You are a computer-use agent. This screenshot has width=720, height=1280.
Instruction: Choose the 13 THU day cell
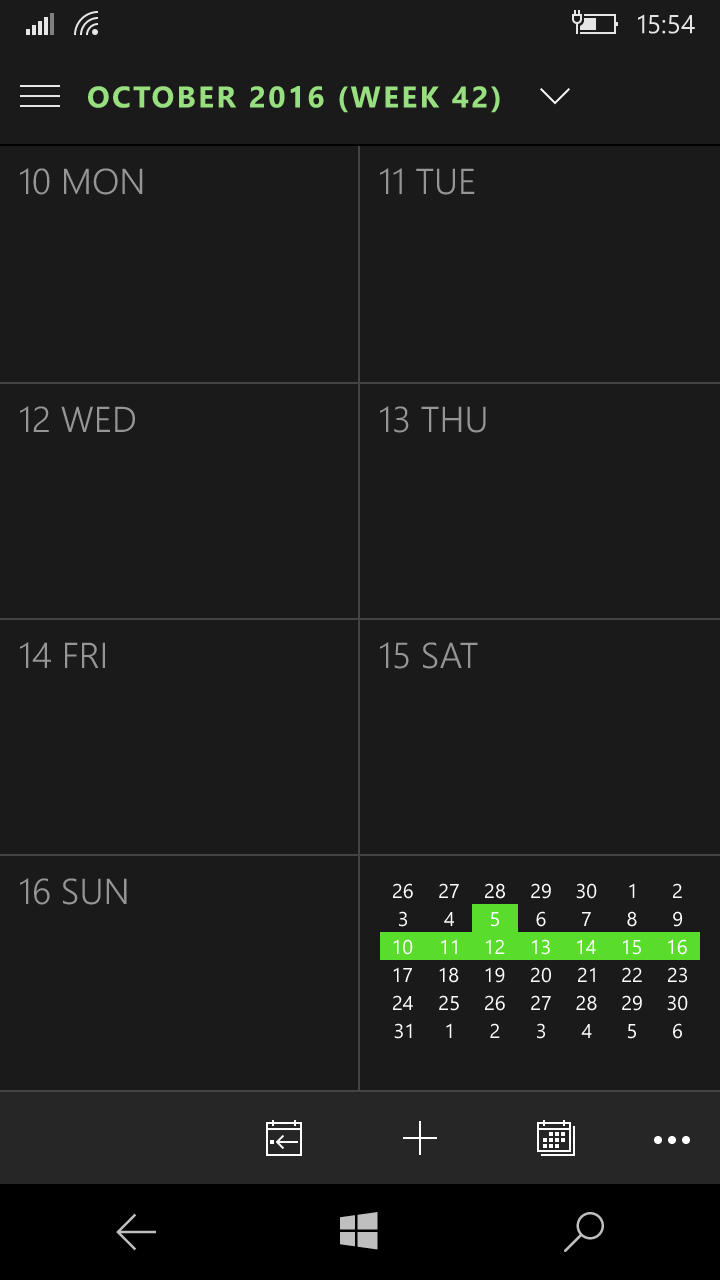coord(540,501)
